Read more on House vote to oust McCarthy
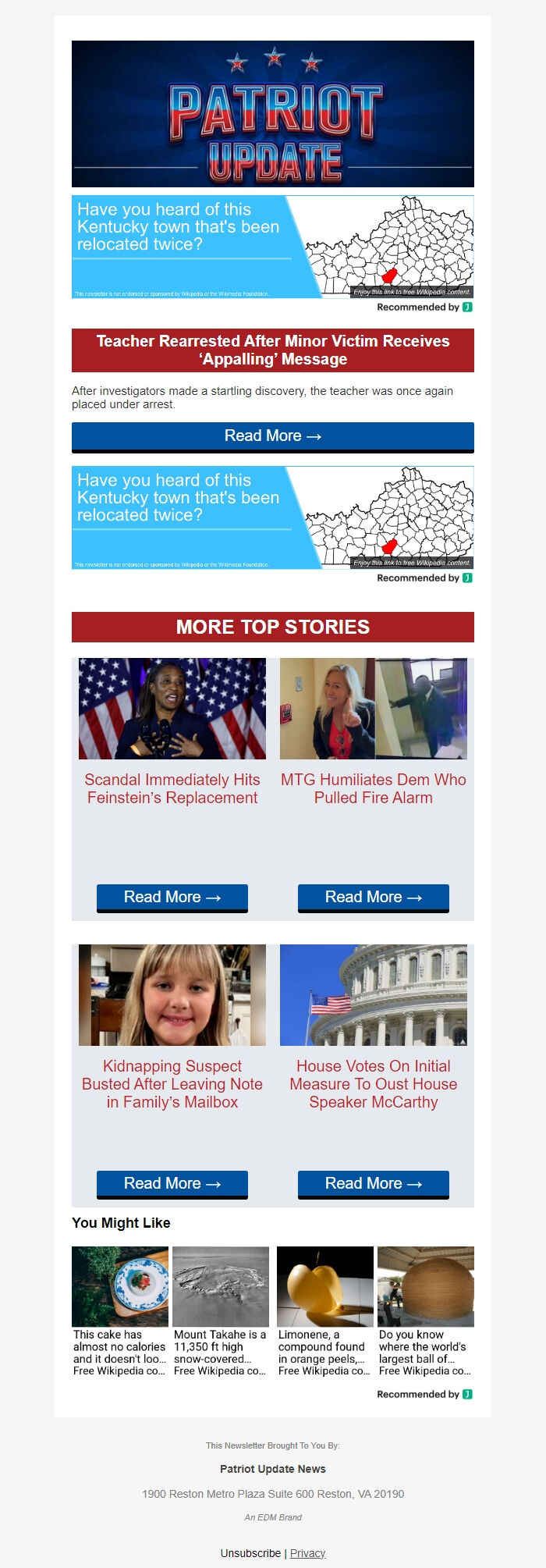The height and width of the screenshot is (1568, 546). coord(373,1184)
